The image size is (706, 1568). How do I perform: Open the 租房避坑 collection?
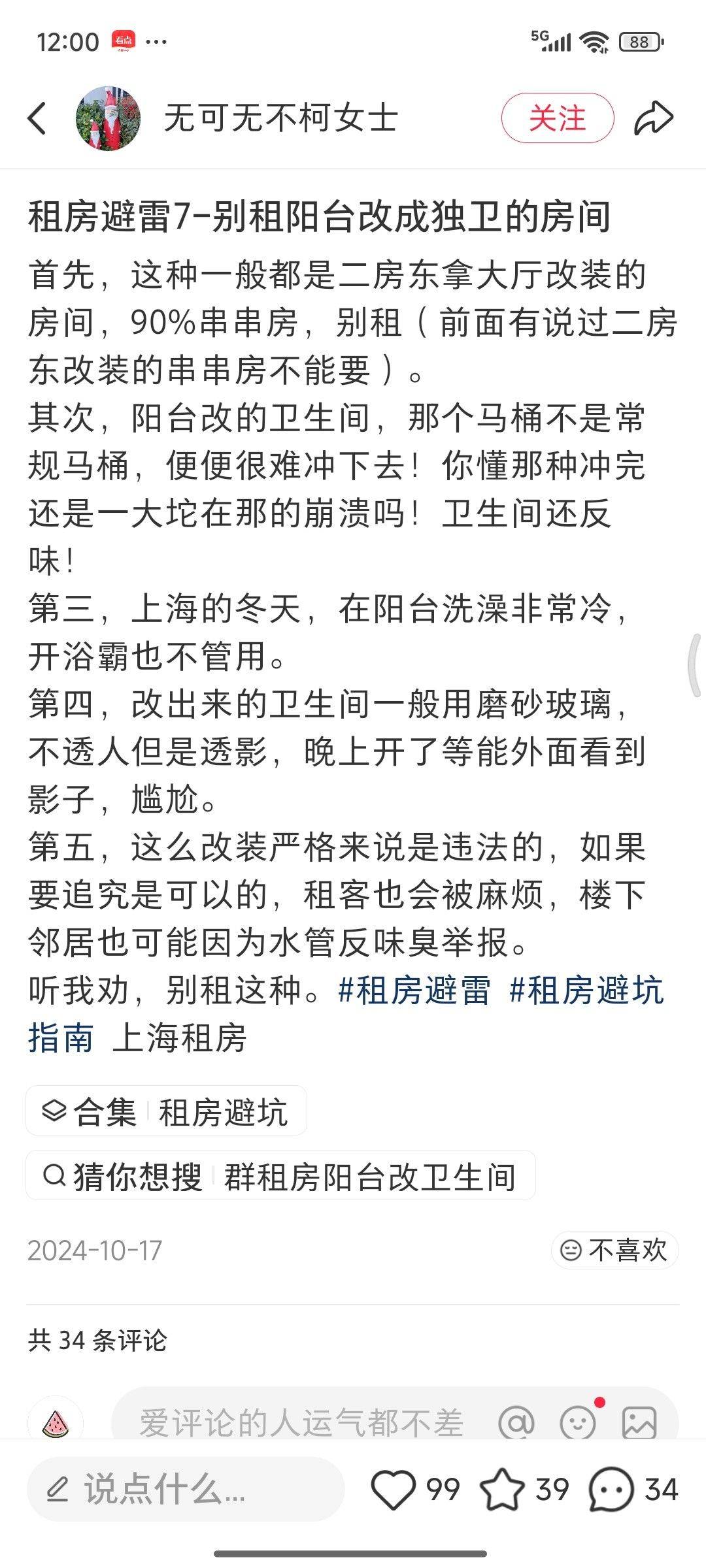(x=166, y=1111)
